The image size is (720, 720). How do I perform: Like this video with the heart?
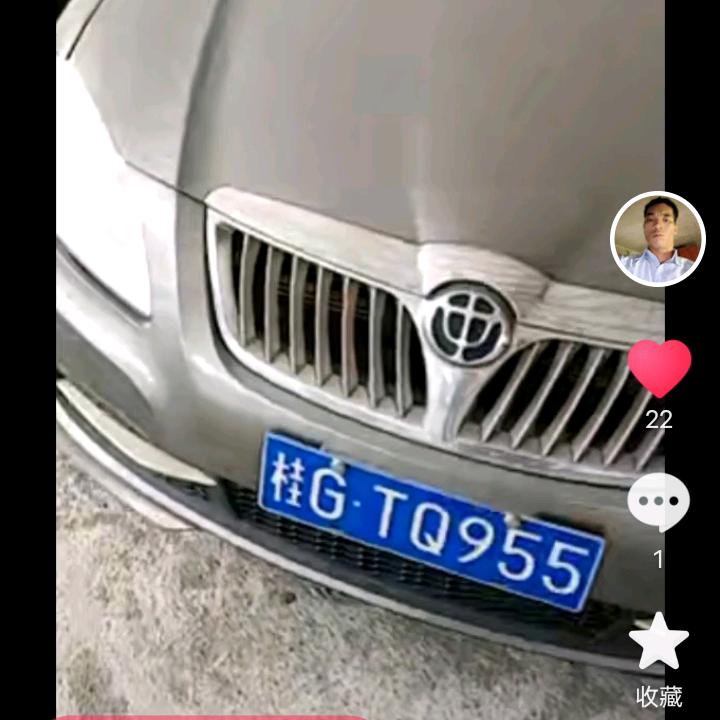pos(659,367)
